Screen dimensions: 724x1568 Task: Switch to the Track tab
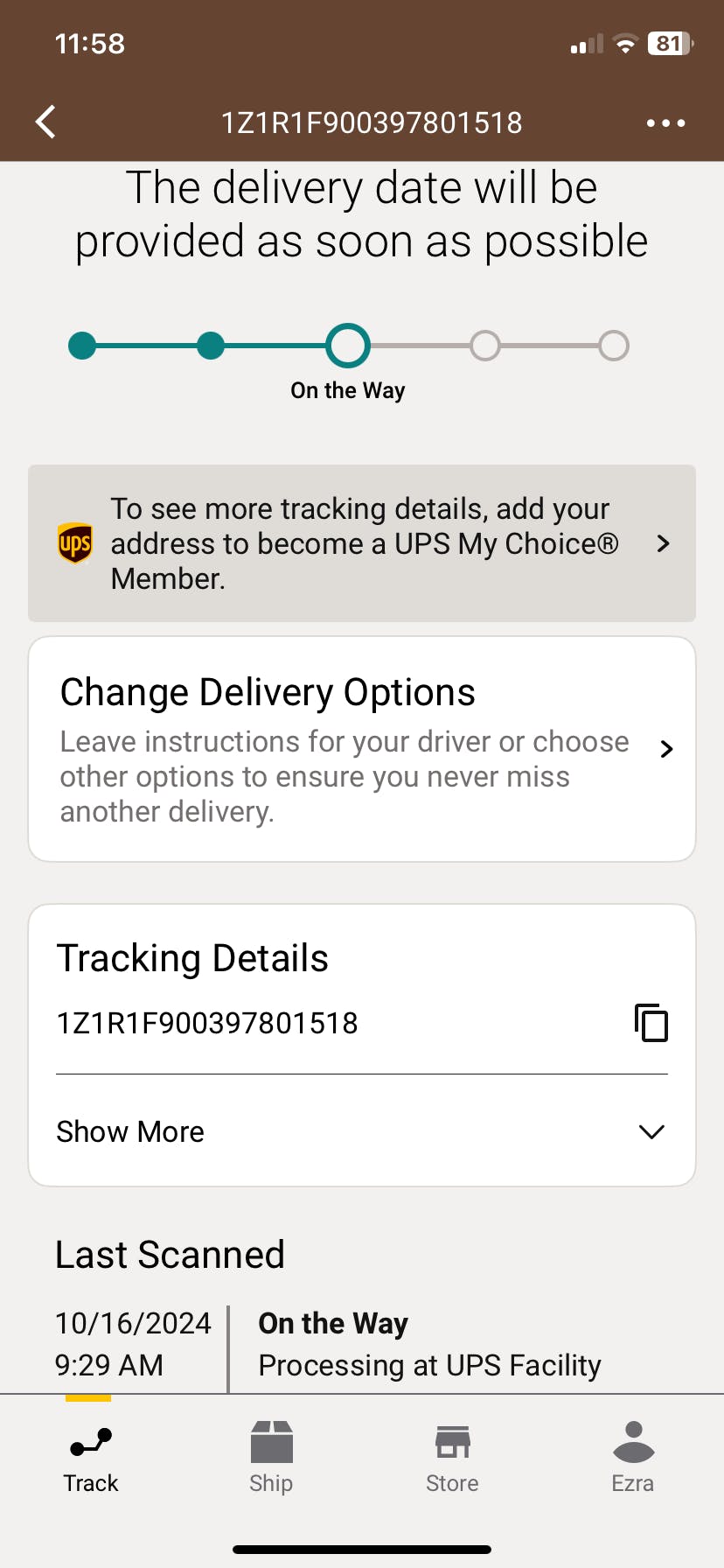(x=91, y=1457)
